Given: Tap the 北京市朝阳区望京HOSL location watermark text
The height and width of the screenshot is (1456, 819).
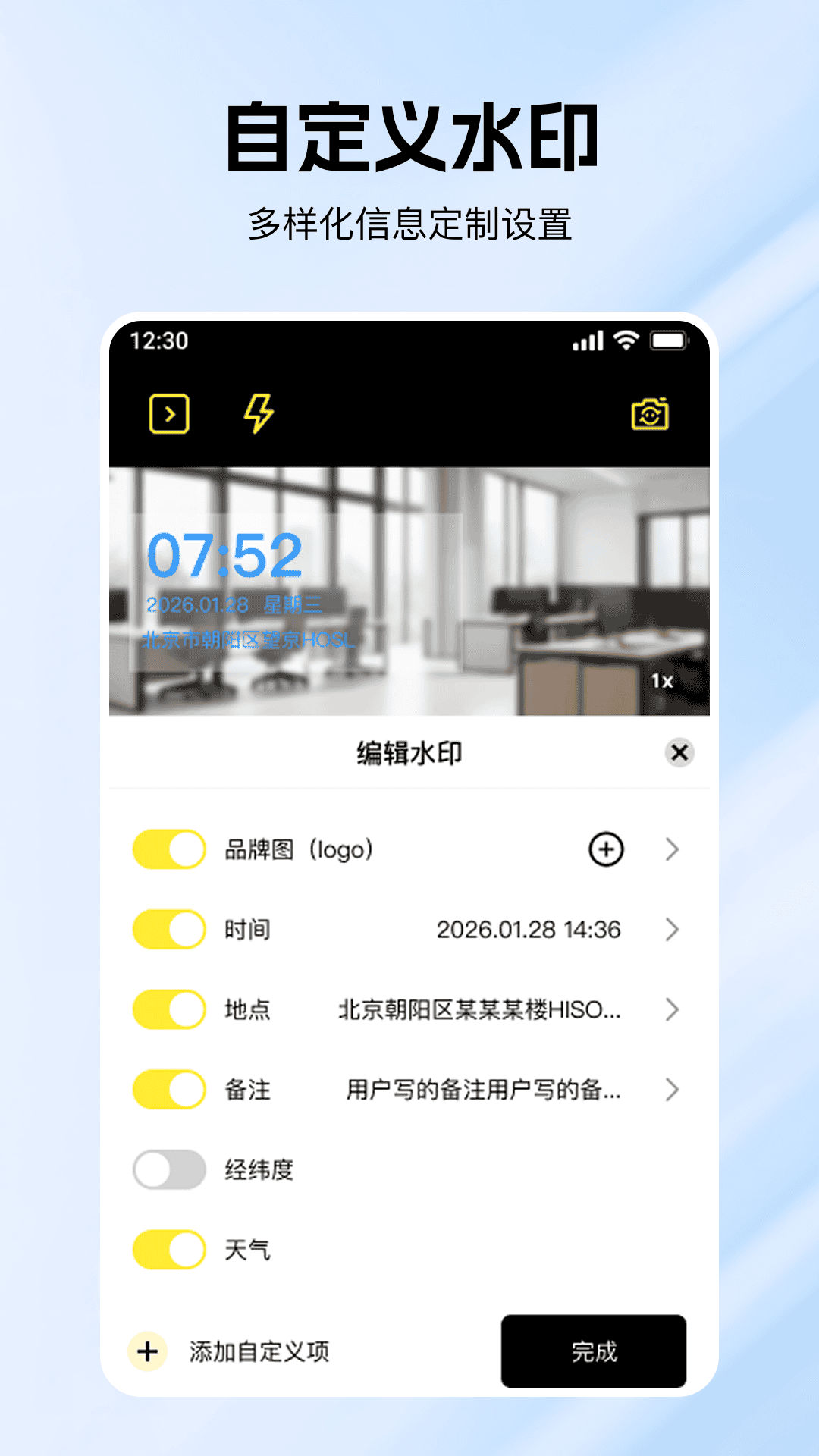Looking at the screenshot, I should coord(249,639).
